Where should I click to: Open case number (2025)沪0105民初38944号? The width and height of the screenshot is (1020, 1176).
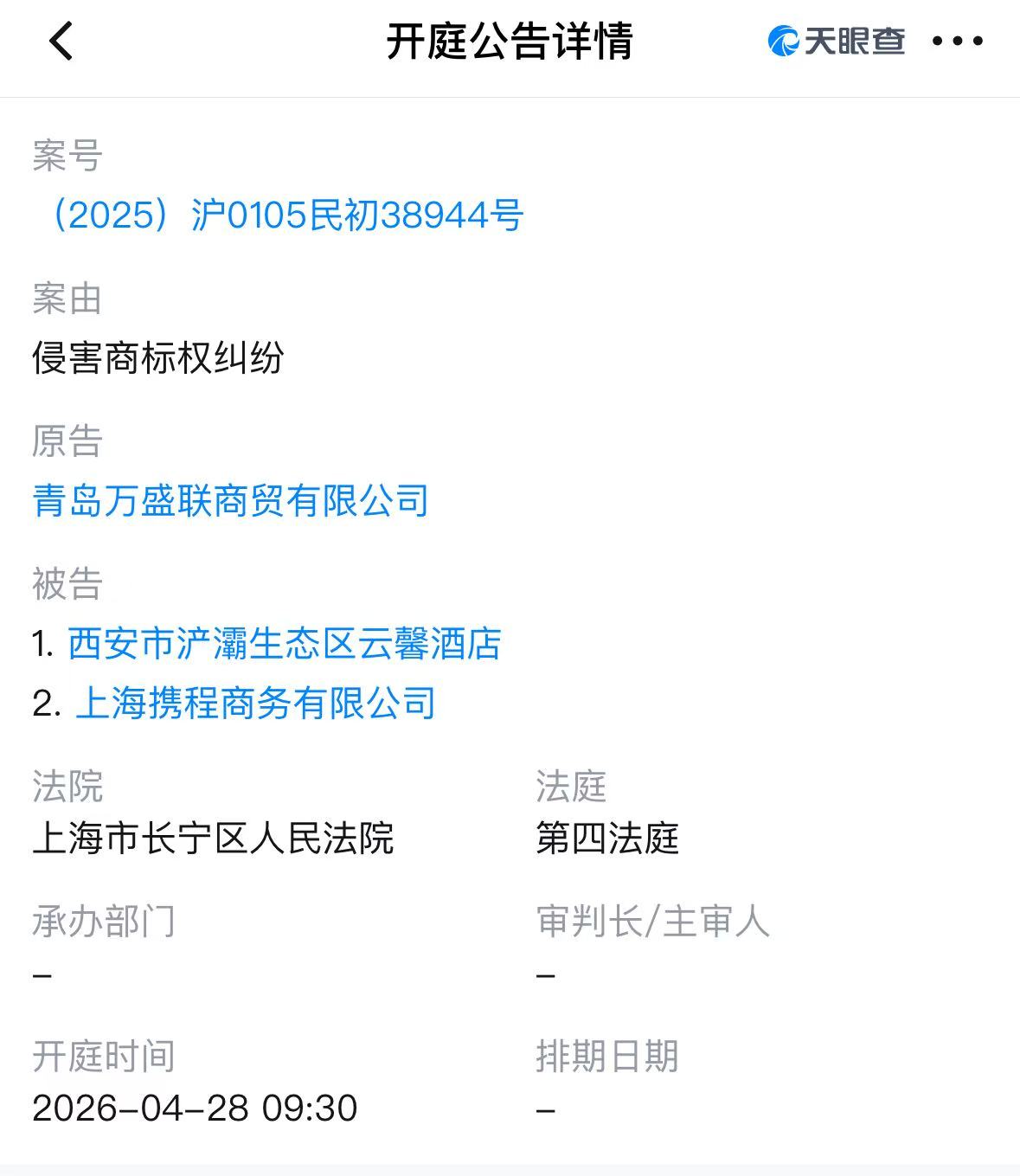279,215
